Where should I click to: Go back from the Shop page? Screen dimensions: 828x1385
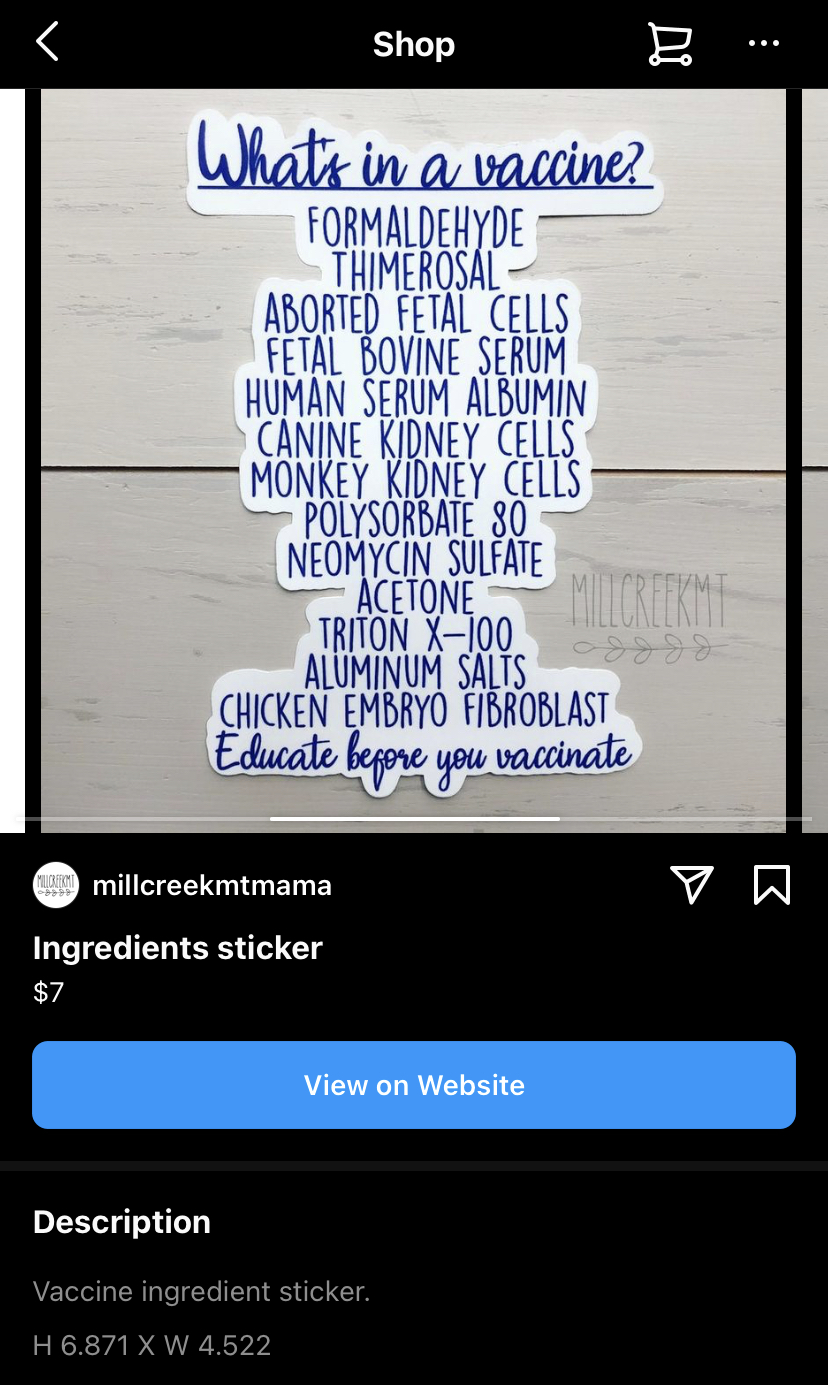point(47,43)
